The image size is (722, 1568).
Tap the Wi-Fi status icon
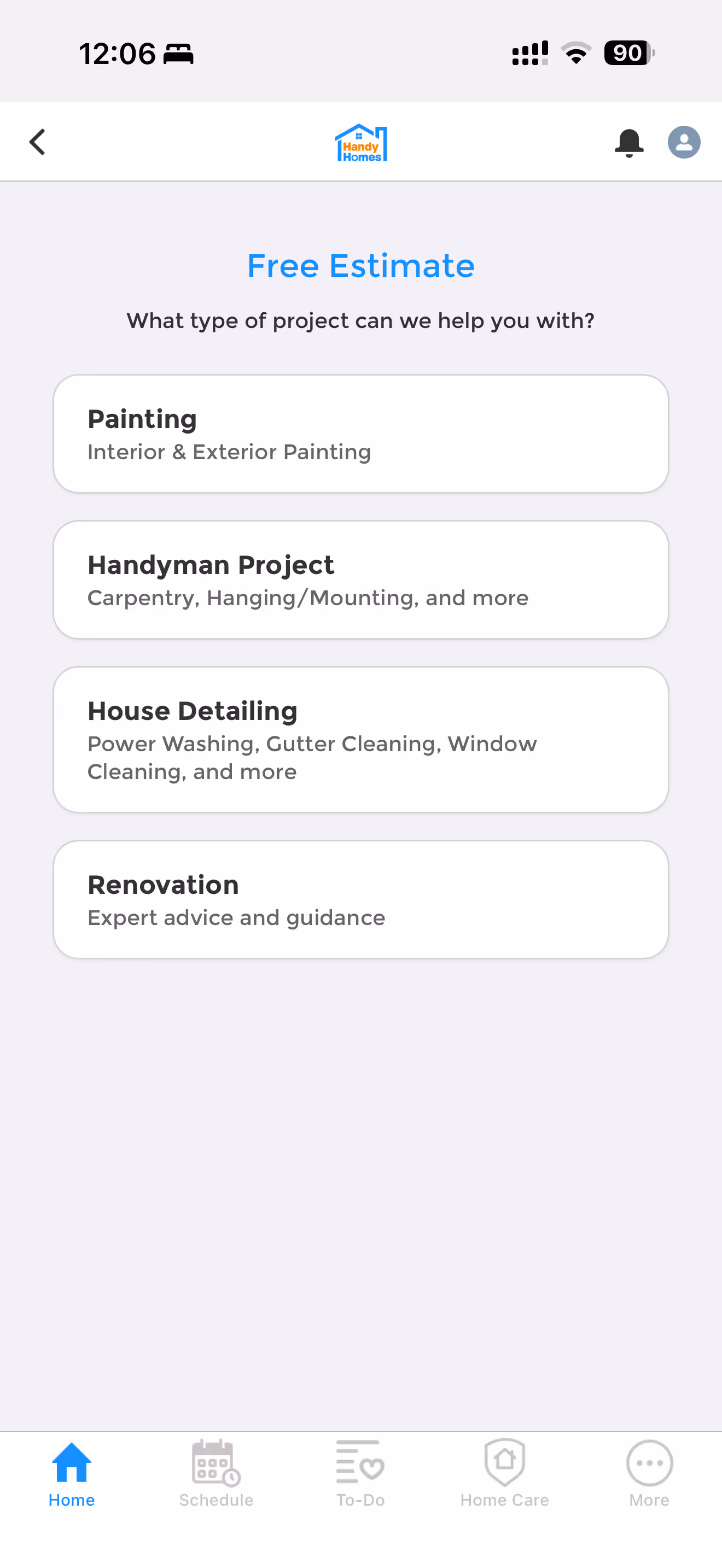(x=575, y=53)
